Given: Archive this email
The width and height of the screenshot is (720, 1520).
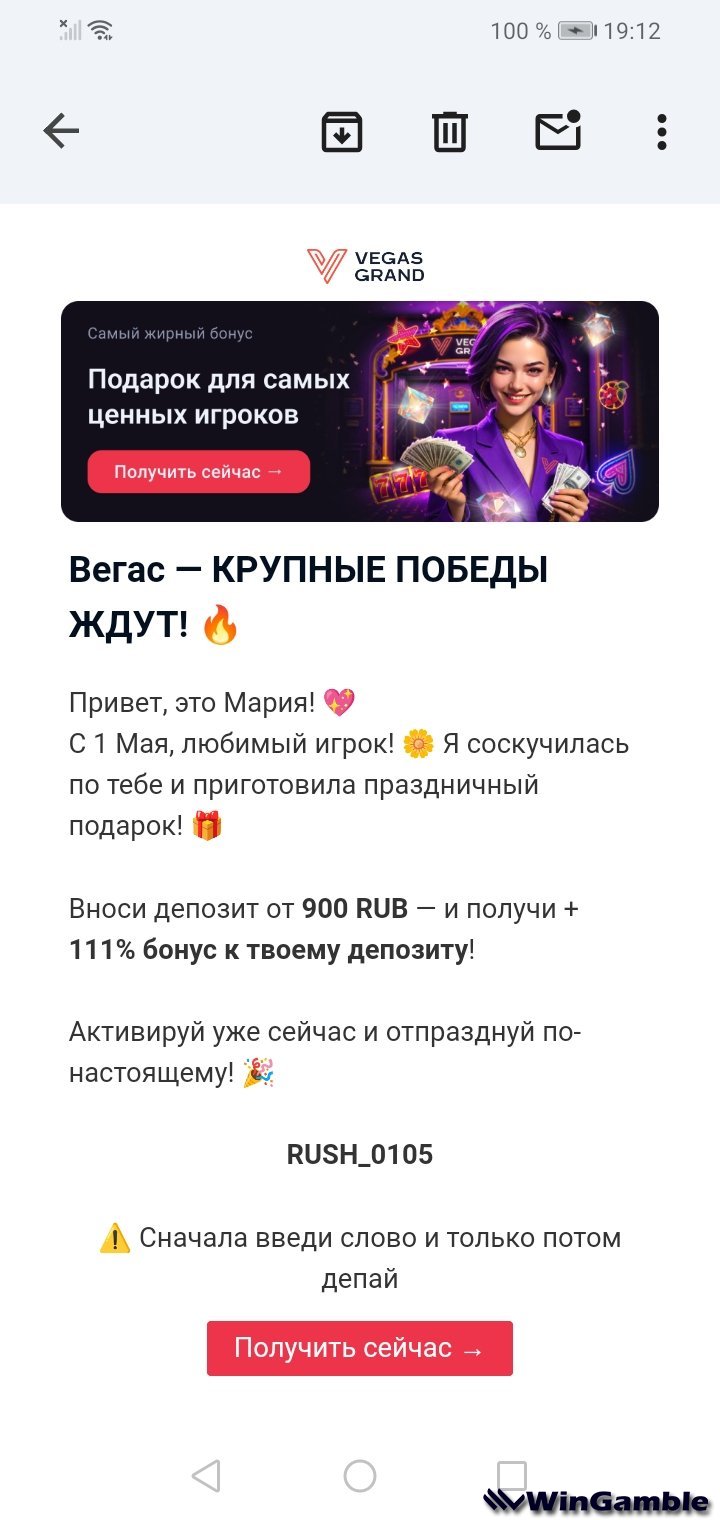Looking at the screenshot, I should (x=342, y=131).
